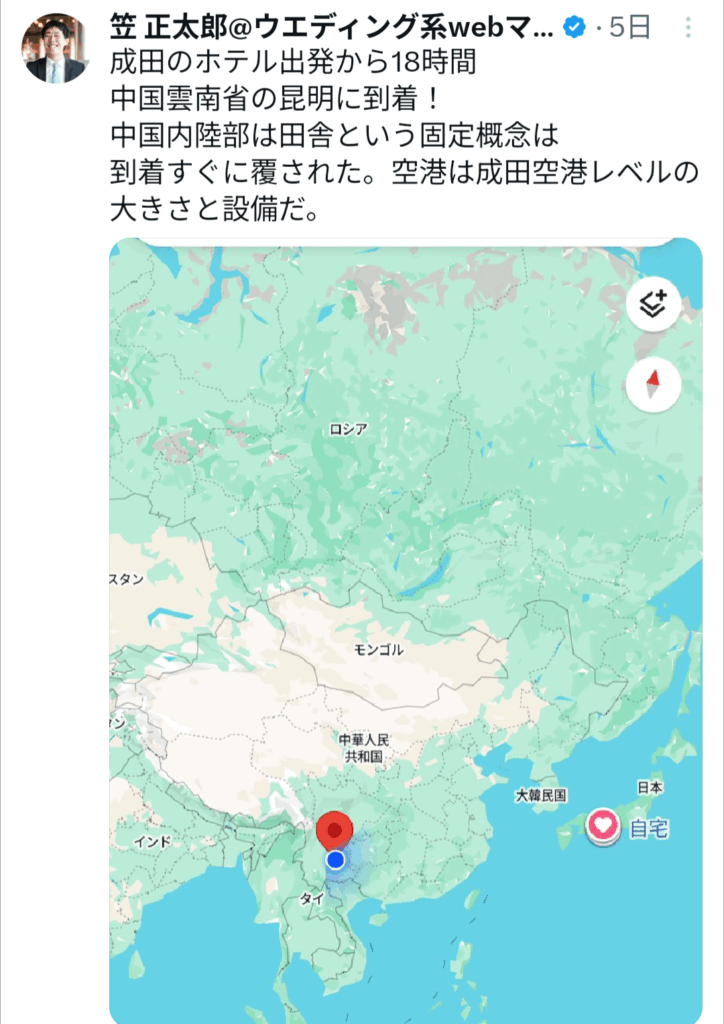
Task: Open 笠 正太郎's profile name
Action: point(330,28)
